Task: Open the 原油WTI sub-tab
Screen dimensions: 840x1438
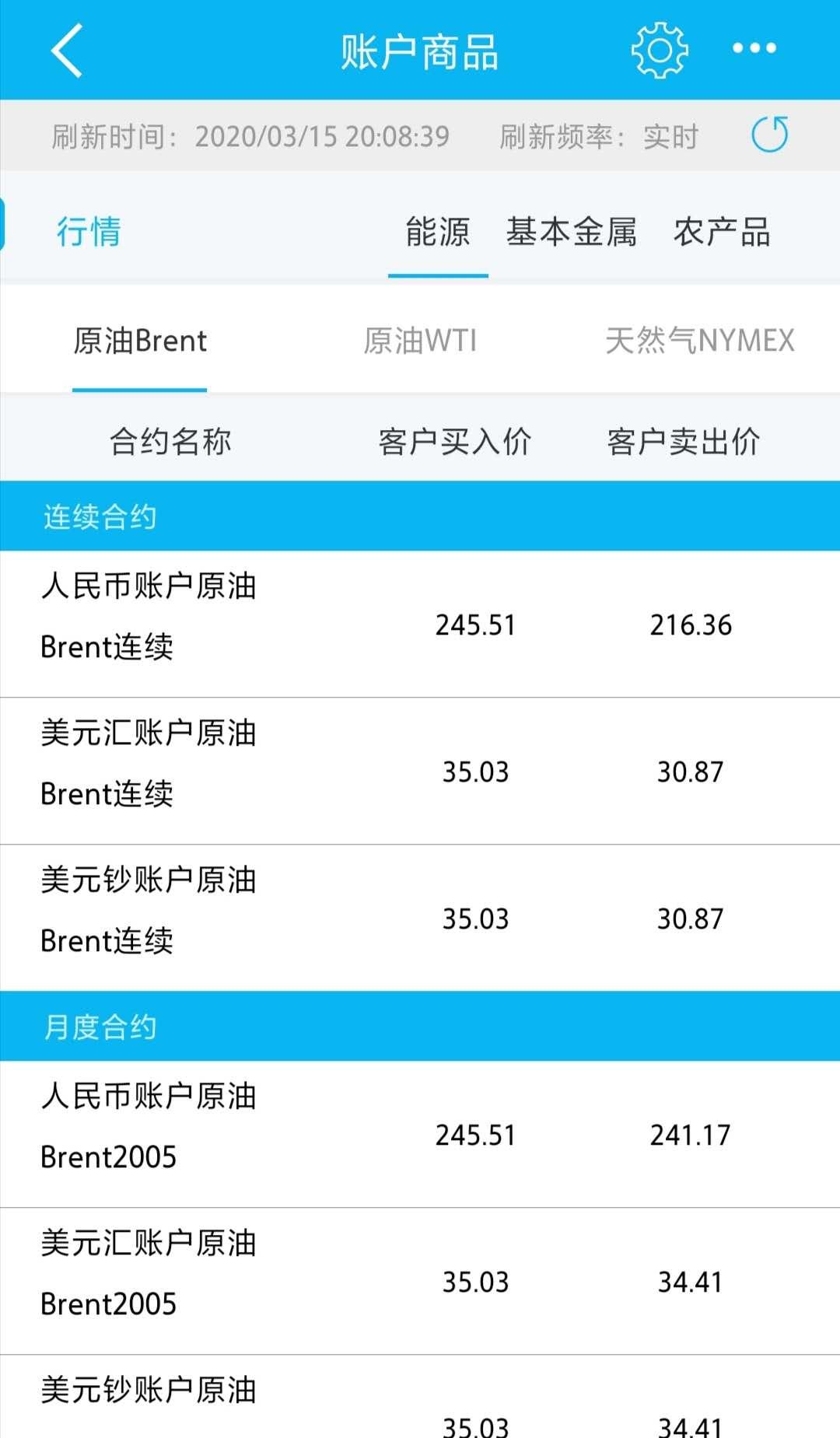Action: point(422,340)
